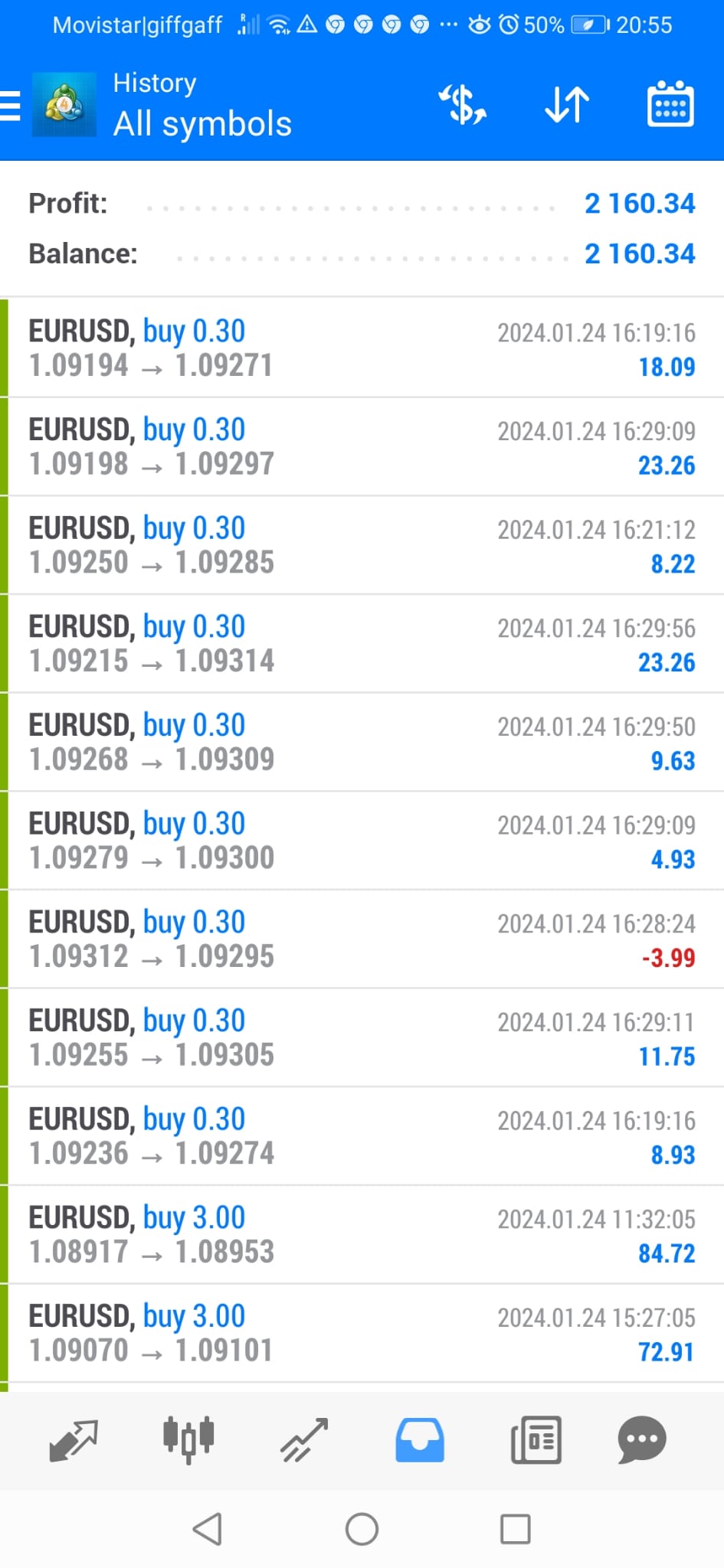724x1568 pixels.
Task: Open the buy 3.00 trade earning 84.72
Action: coord(362,1235)
